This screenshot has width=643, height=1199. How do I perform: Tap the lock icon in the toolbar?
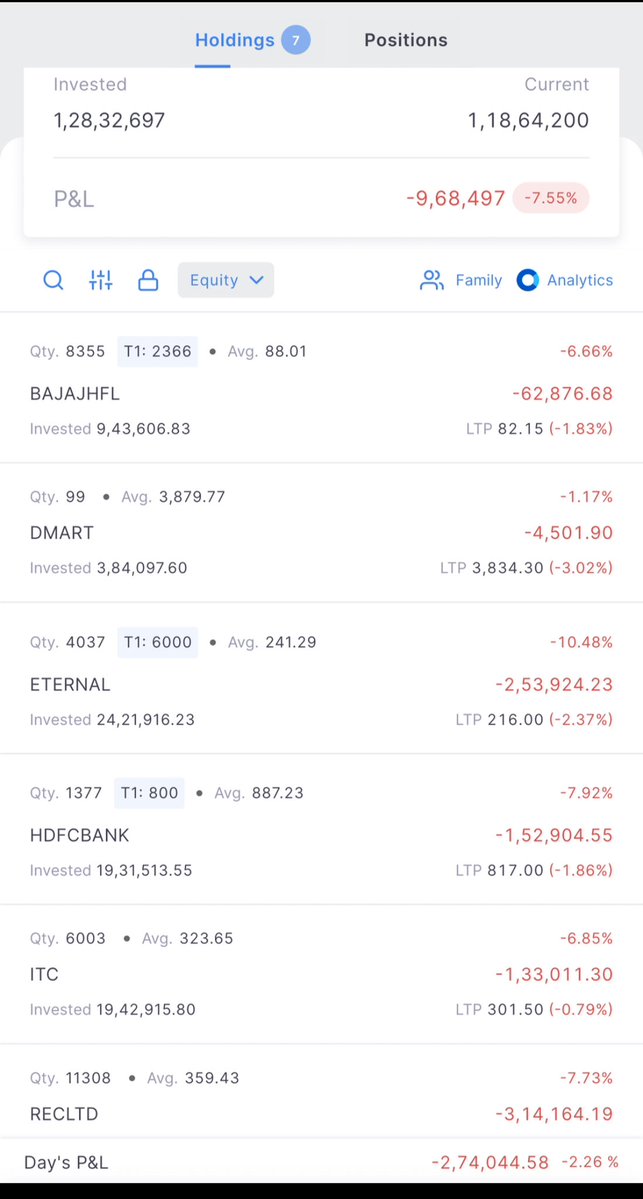[x=148, y=281]
